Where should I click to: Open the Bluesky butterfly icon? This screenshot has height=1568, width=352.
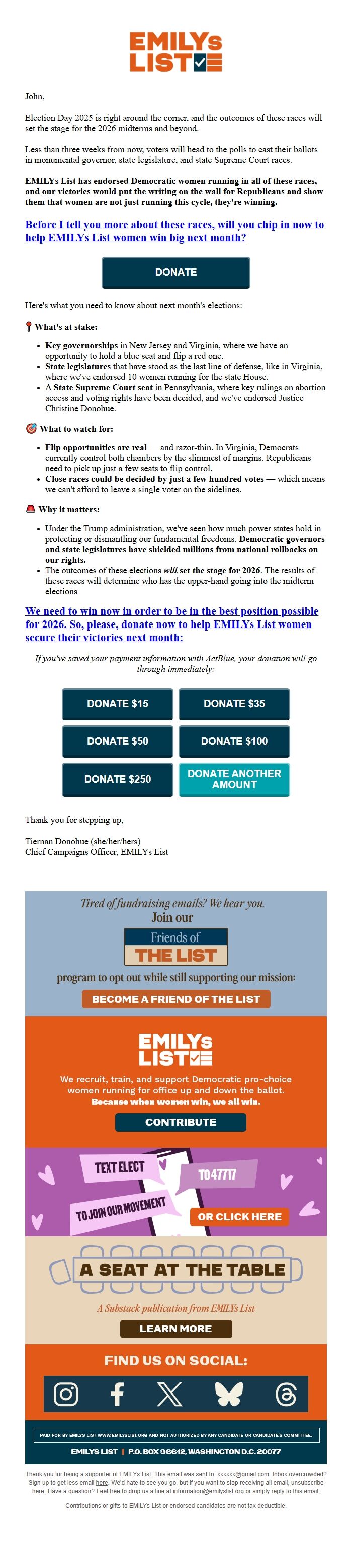pyautogui.click(x=228, y=1393)
